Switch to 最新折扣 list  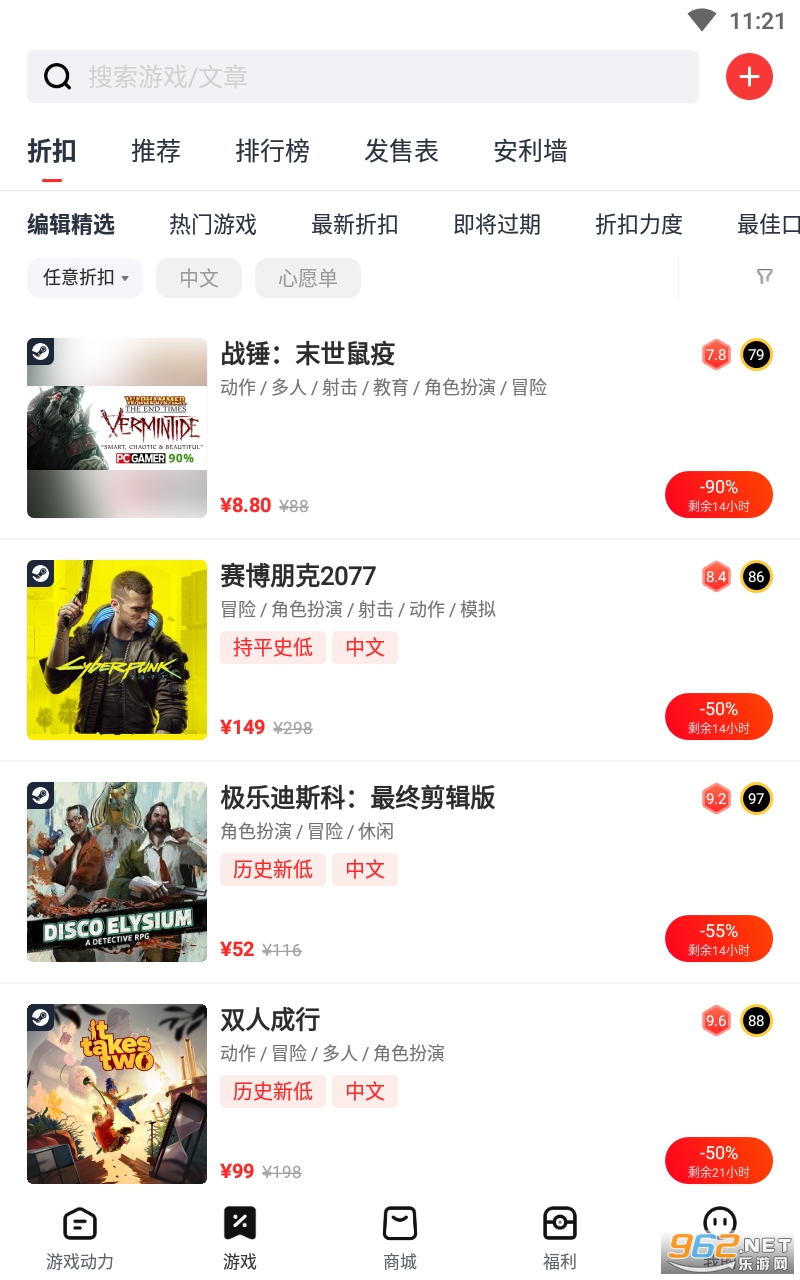click(x=355, y=225)
